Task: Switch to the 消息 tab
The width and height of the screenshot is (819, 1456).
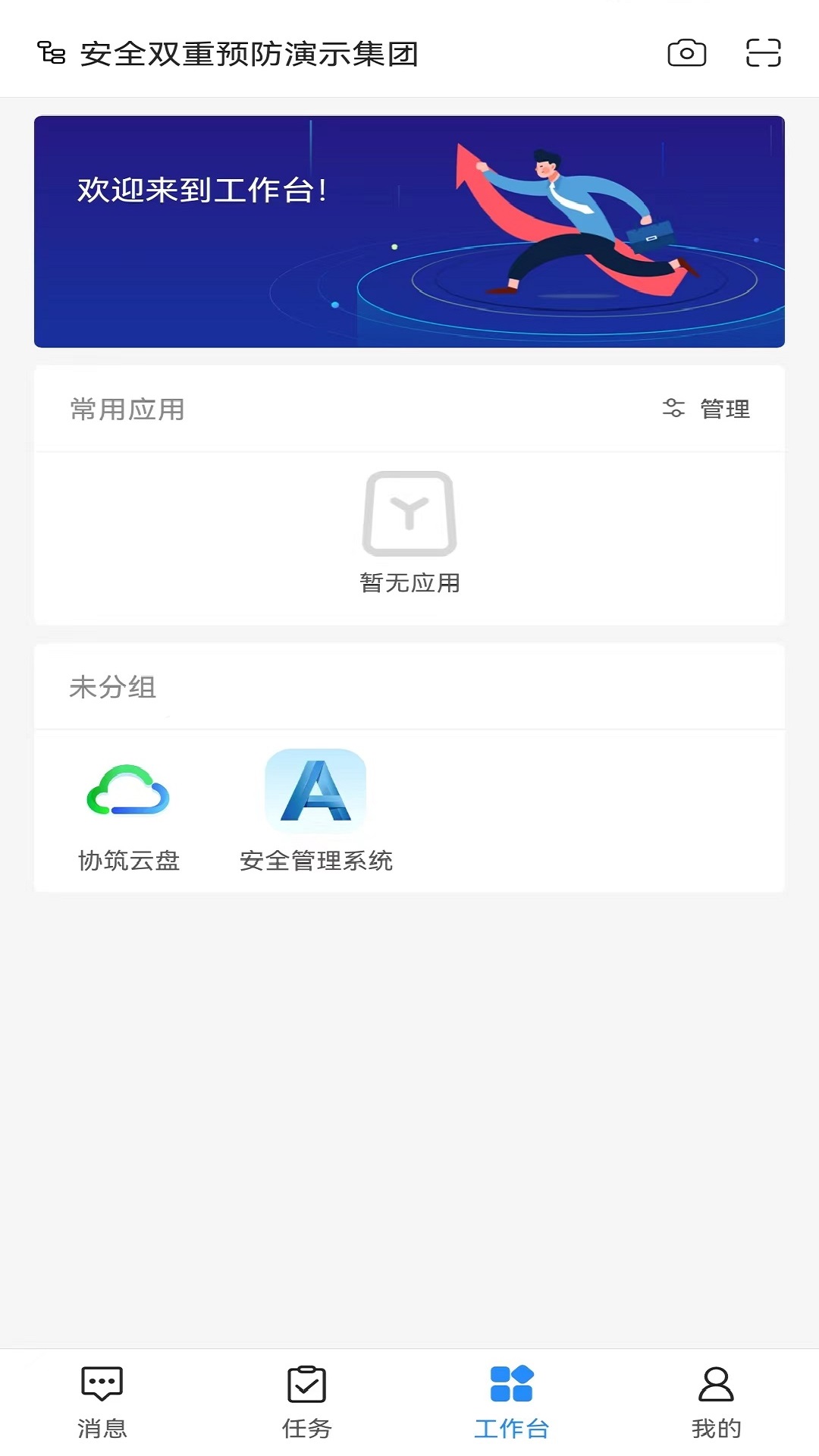Action: pyautogui.click(x=102, y=1401)
